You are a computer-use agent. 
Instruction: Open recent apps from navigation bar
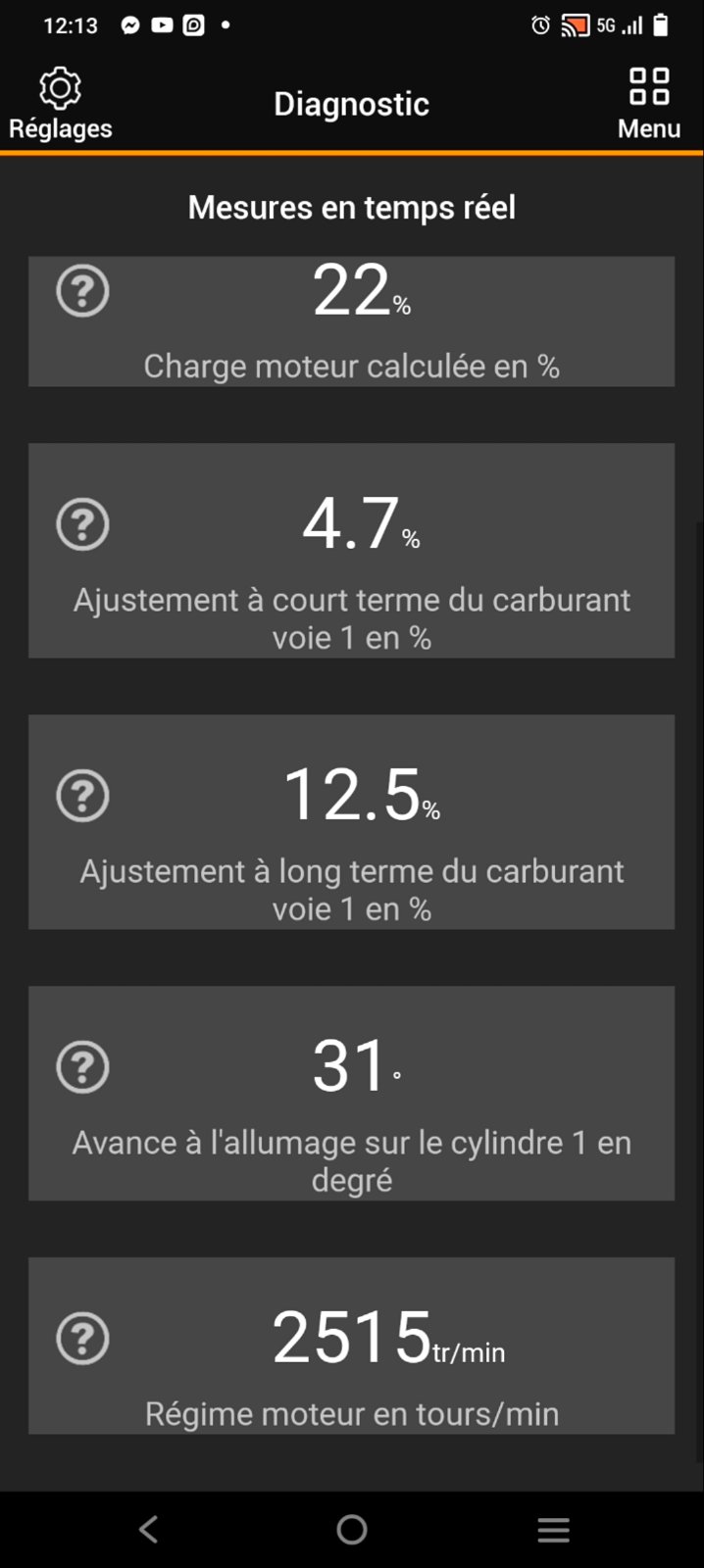click(554, 1530)
